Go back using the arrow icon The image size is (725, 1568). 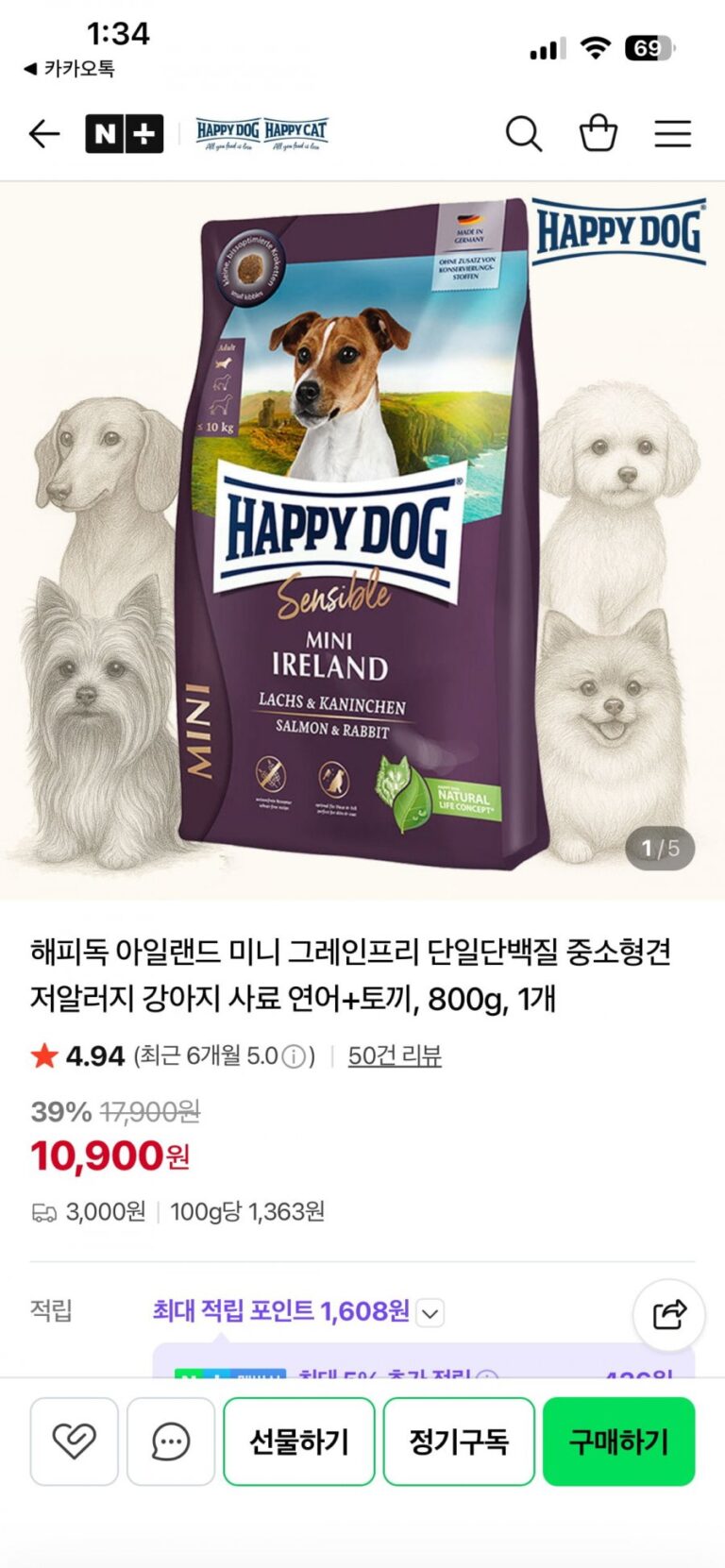(44, 134)
